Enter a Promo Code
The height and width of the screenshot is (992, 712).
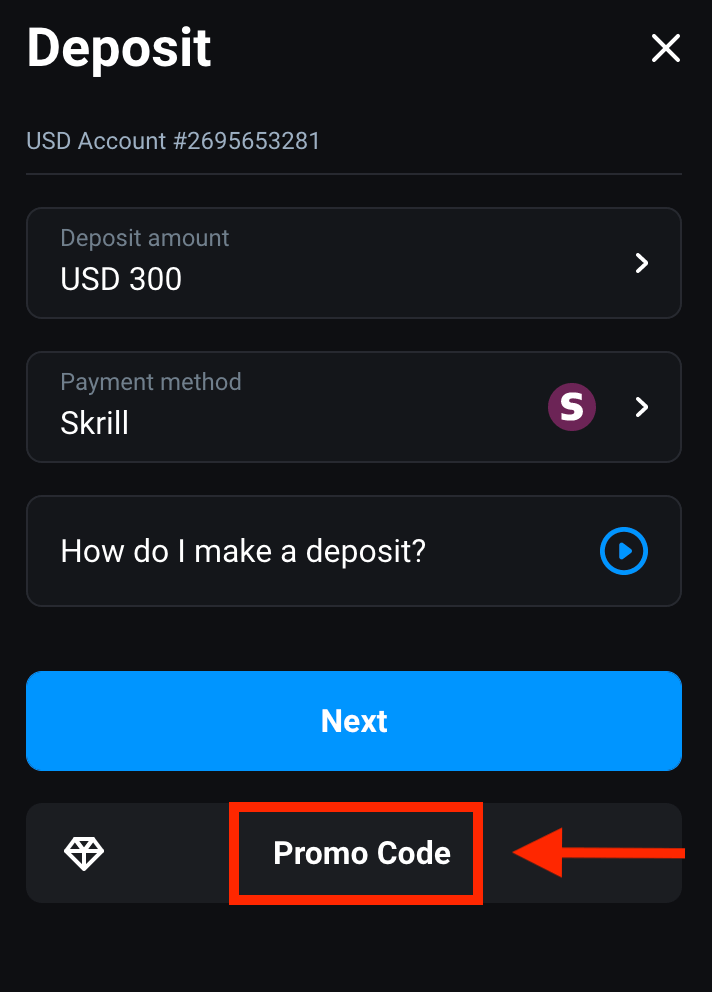[x=360, y=853]
